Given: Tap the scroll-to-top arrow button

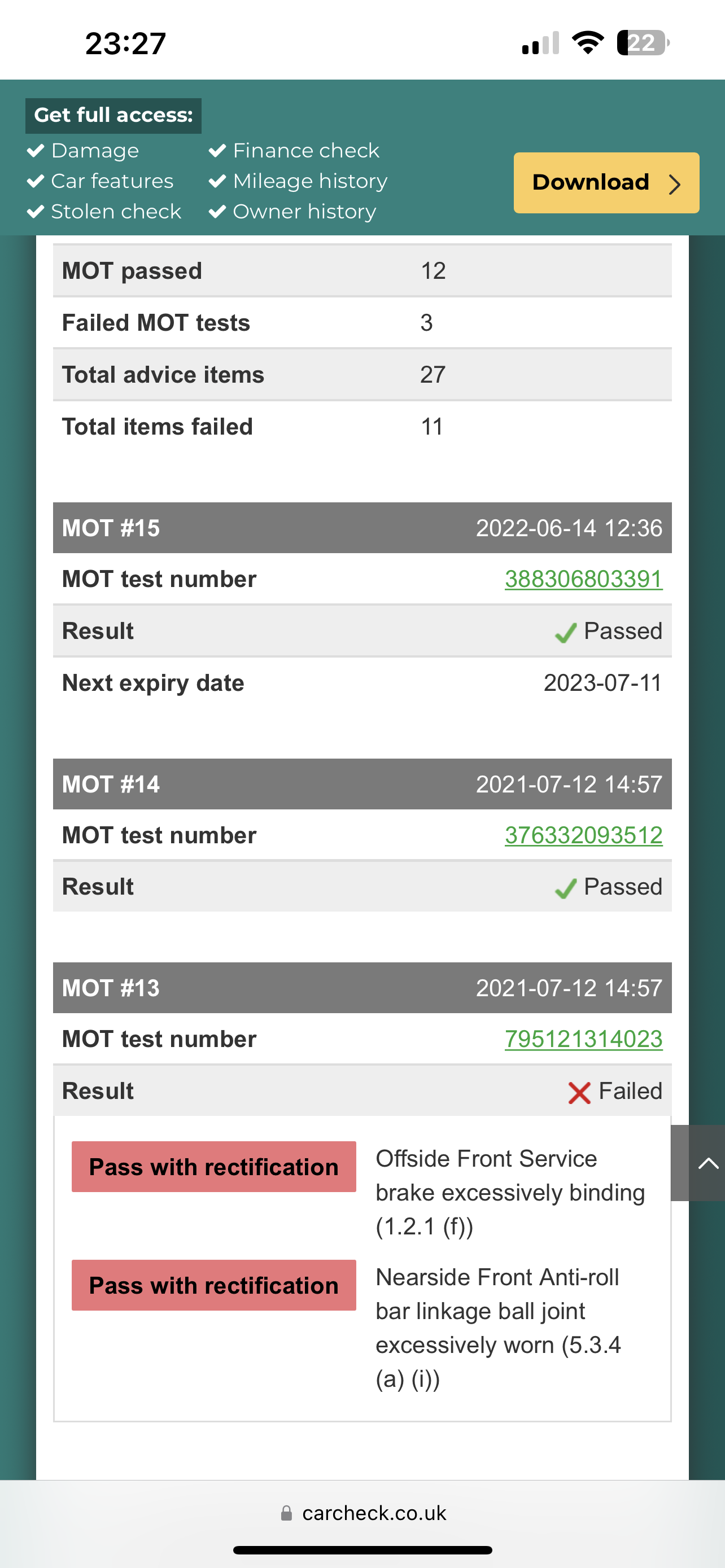Looking at the screenshot, I should pyautogui.click(x=699, y=1163).
